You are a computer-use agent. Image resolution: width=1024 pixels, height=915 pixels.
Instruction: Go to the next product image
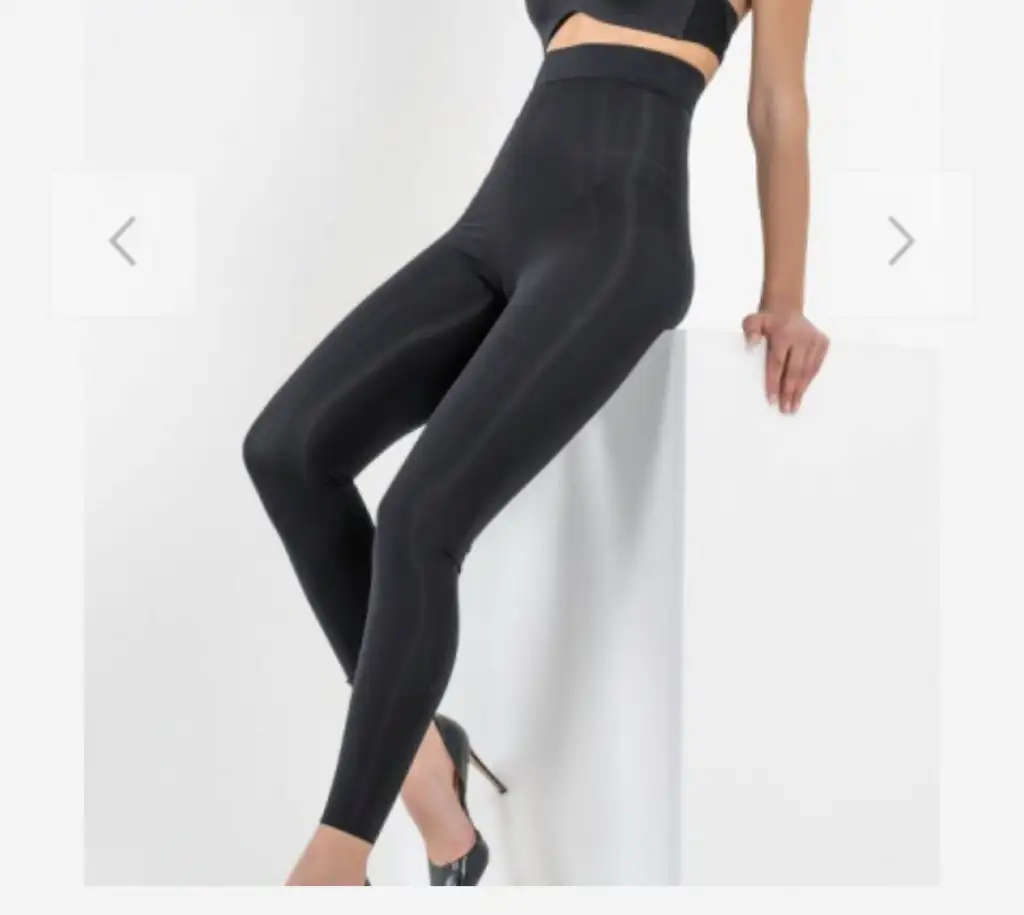point(900,242)
